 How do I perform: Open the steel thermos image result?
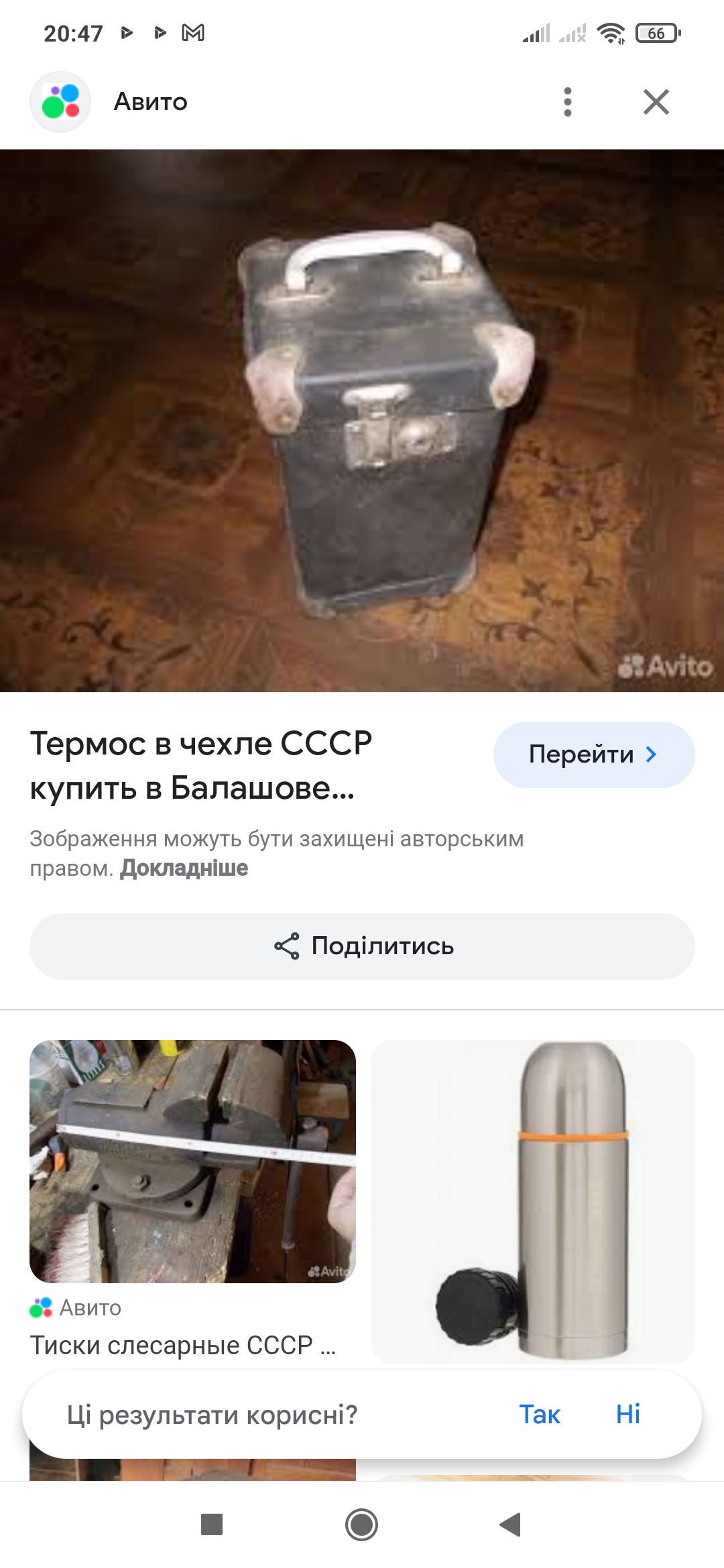pos(532,1201)
